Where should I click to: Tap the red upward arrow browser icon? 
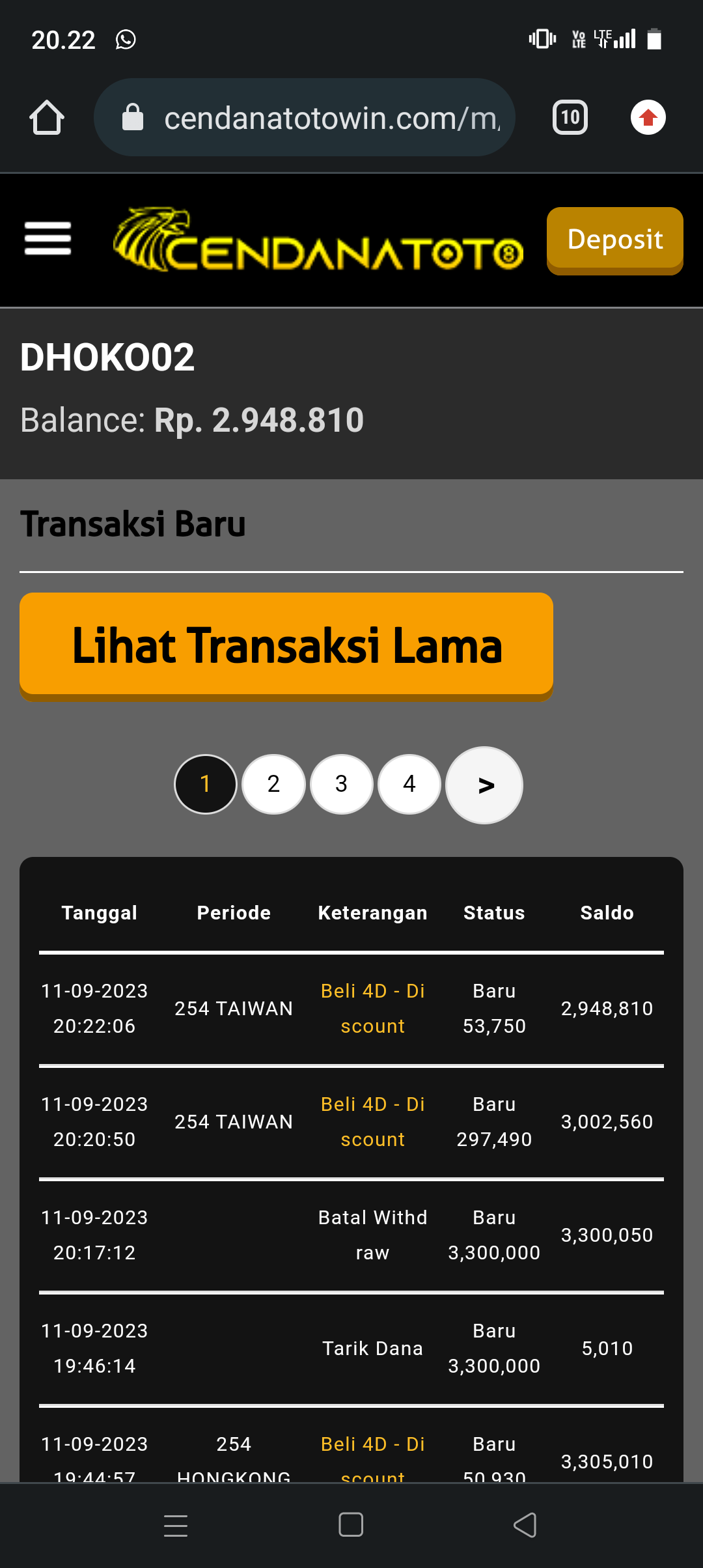pos(648,118)
